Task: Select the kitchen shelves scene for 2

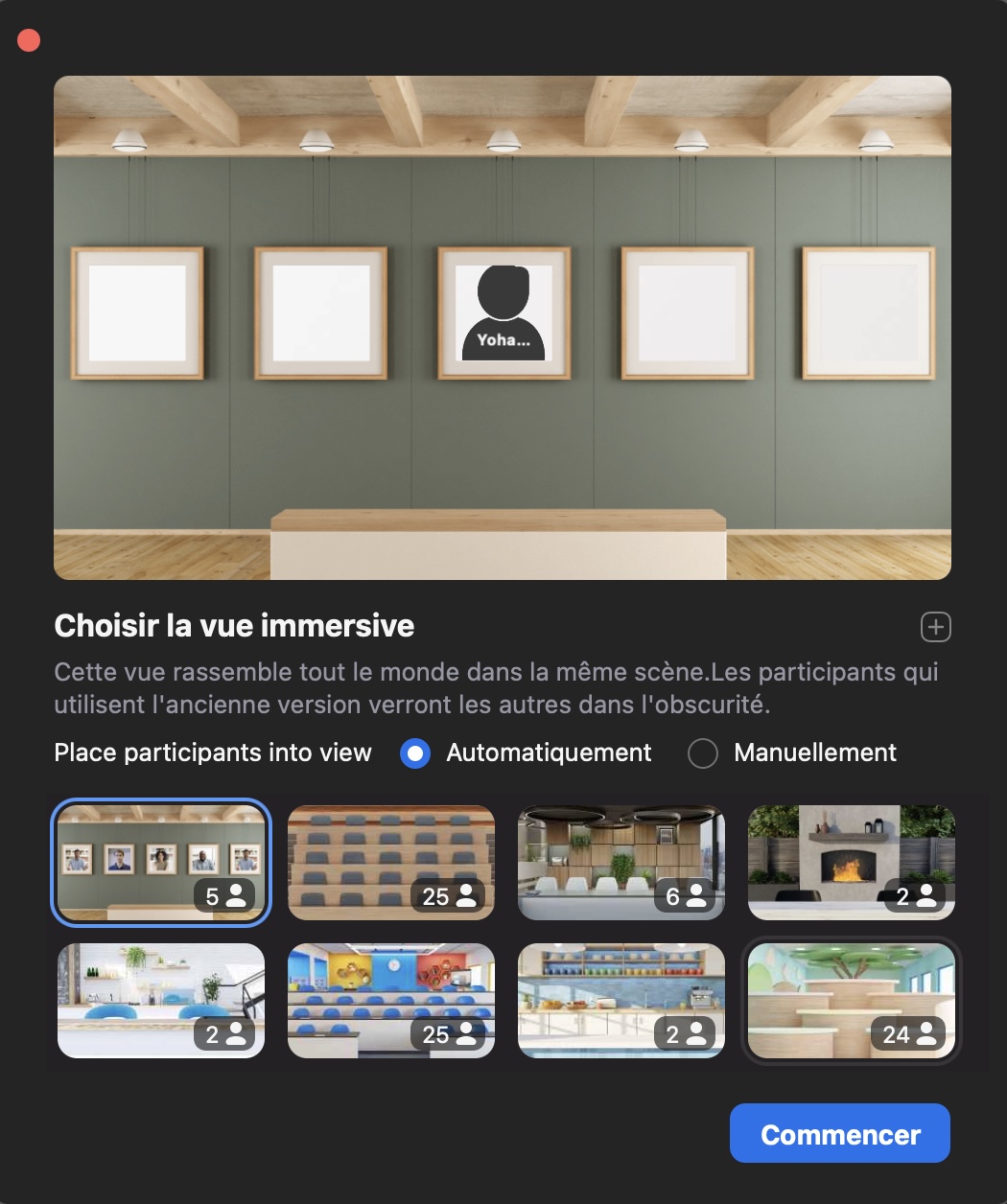Action: coord(621,1000)
